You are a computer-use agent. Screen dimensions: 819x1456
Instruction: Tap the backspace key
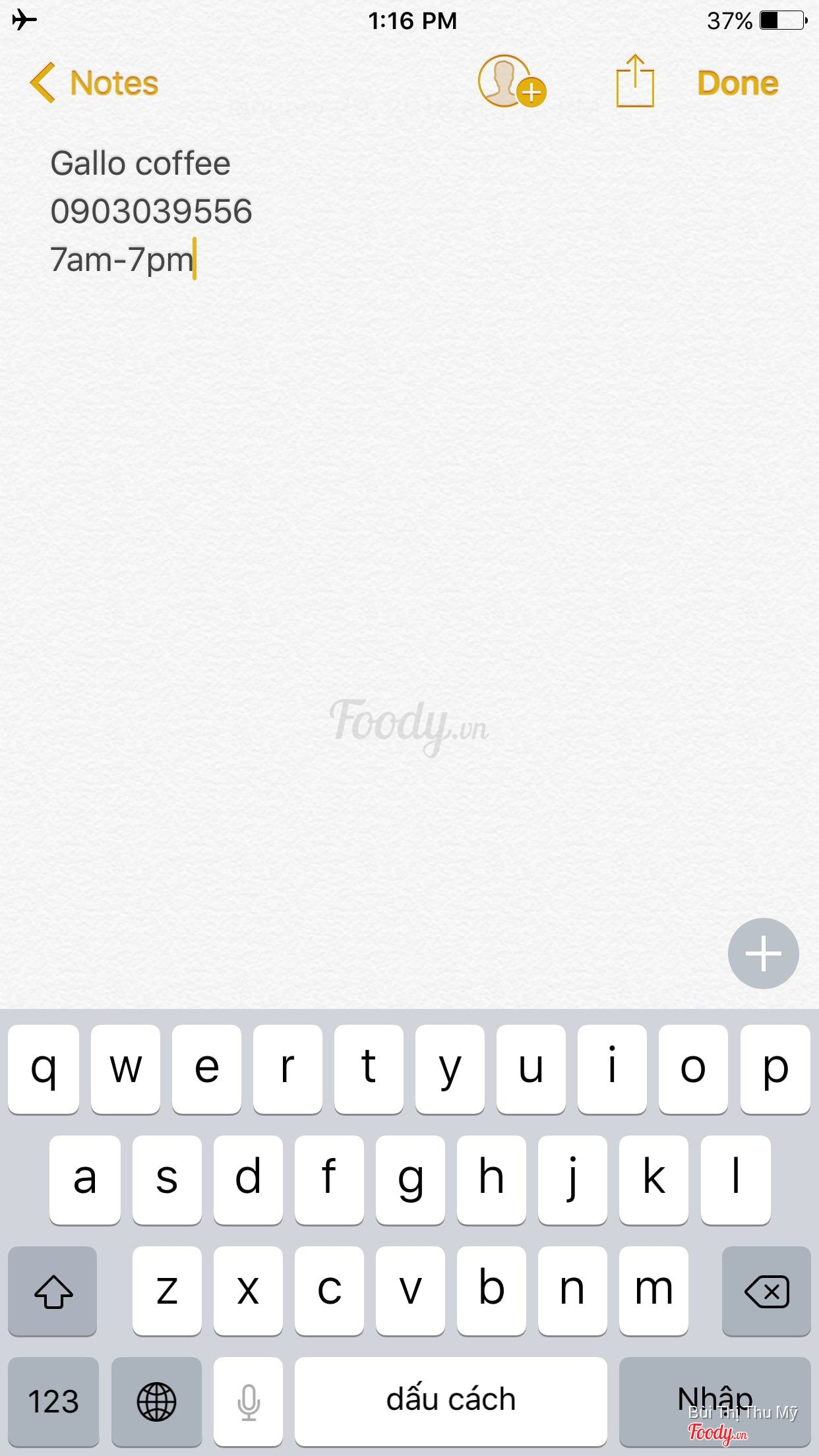(766, 1291)
